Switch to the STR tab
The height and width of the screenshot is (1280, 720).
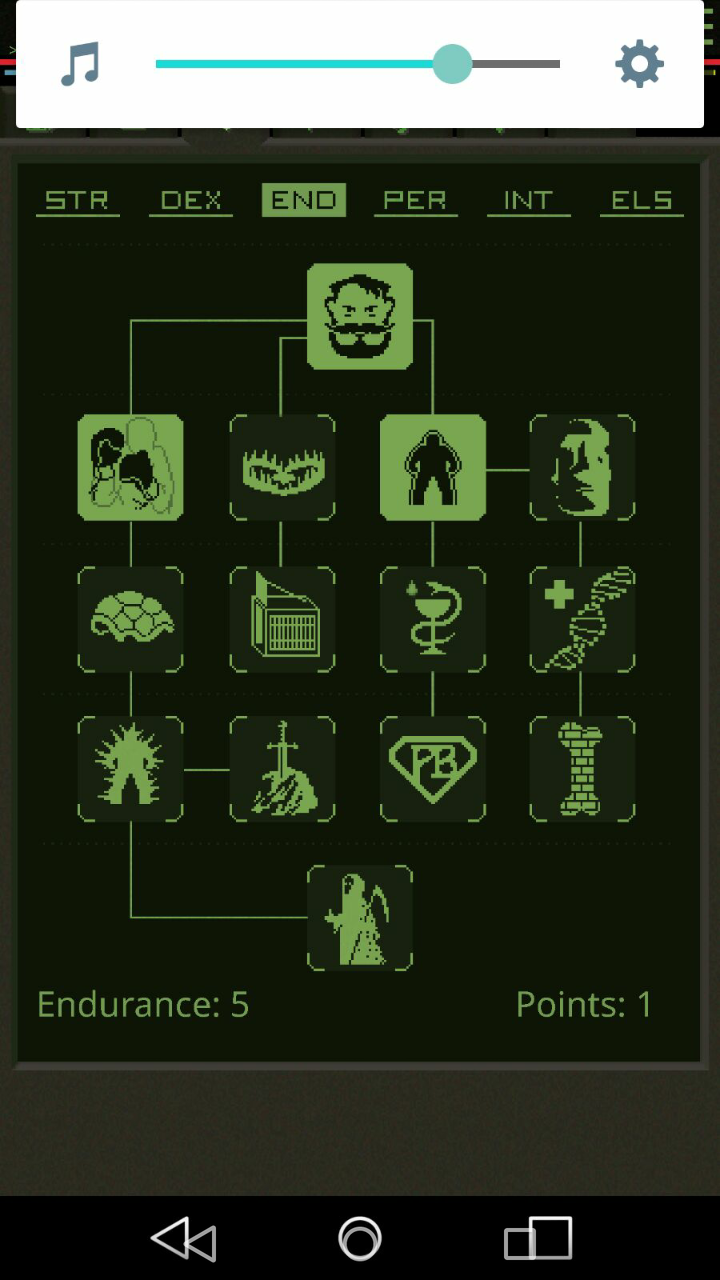77,200
